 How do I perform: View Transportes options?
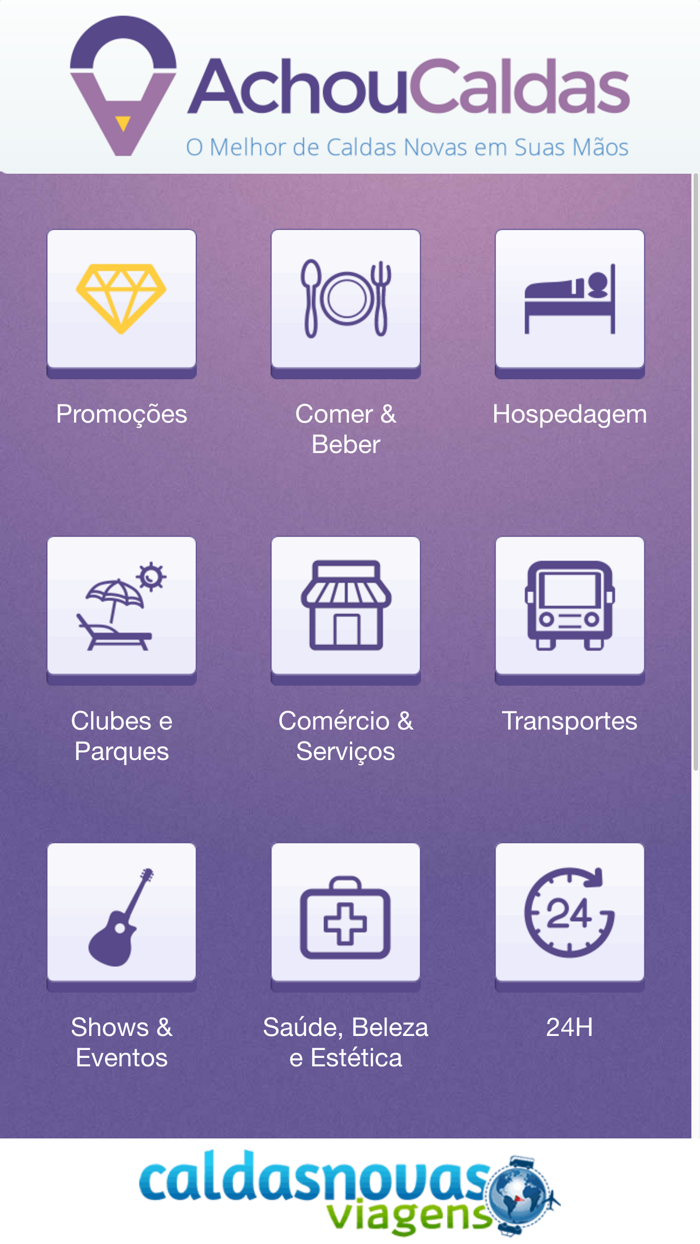[x=569, y=609]
